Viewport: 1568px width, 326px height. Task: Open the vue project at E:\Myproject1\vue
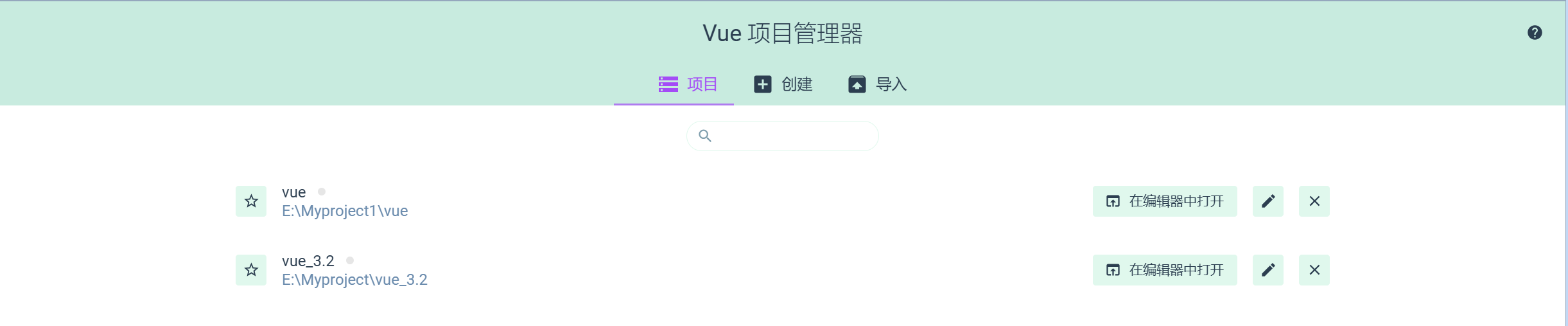[345, 202]
